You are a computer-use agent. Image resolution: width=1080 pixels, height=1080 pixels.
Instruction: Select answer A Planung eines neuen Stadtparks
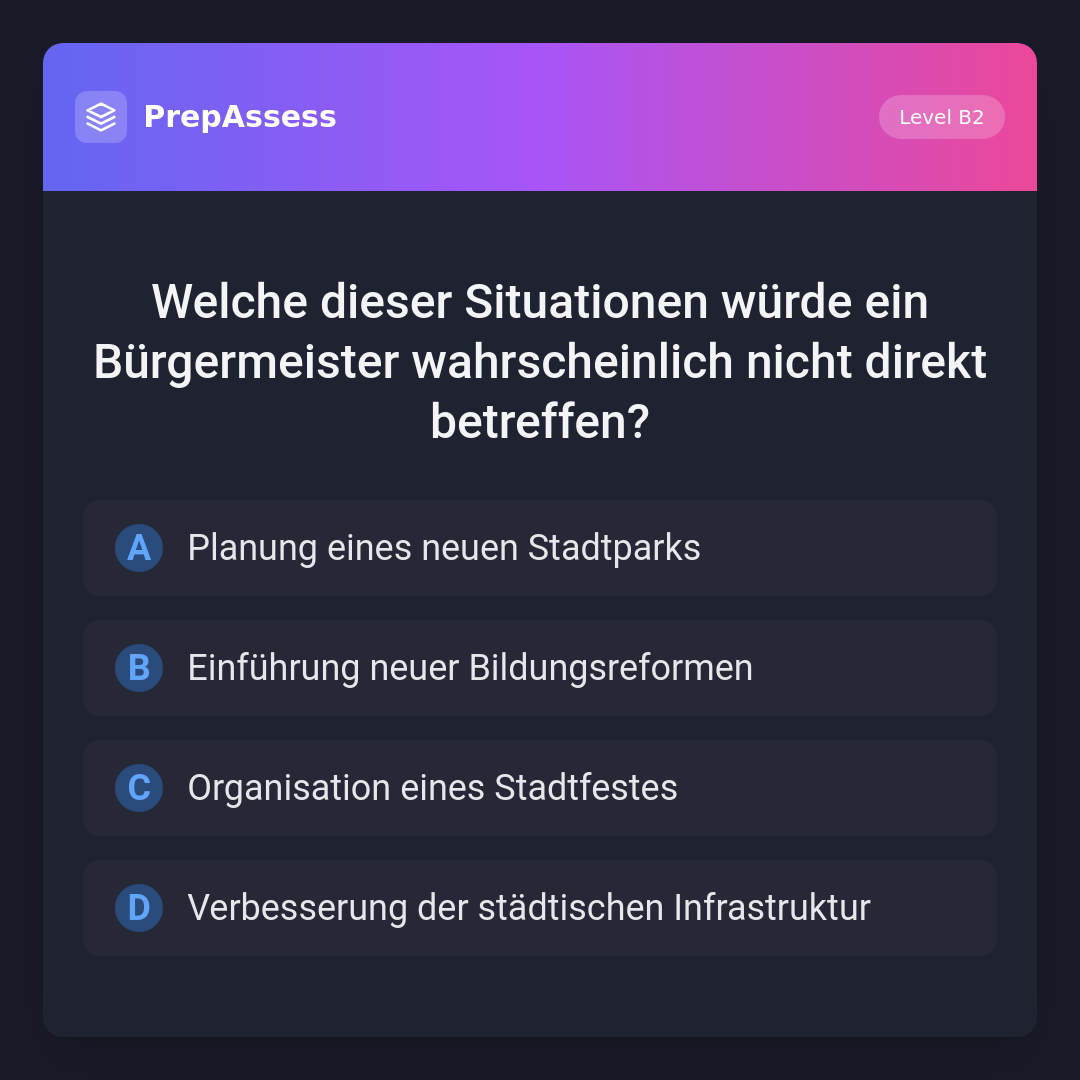pos(540,548)
